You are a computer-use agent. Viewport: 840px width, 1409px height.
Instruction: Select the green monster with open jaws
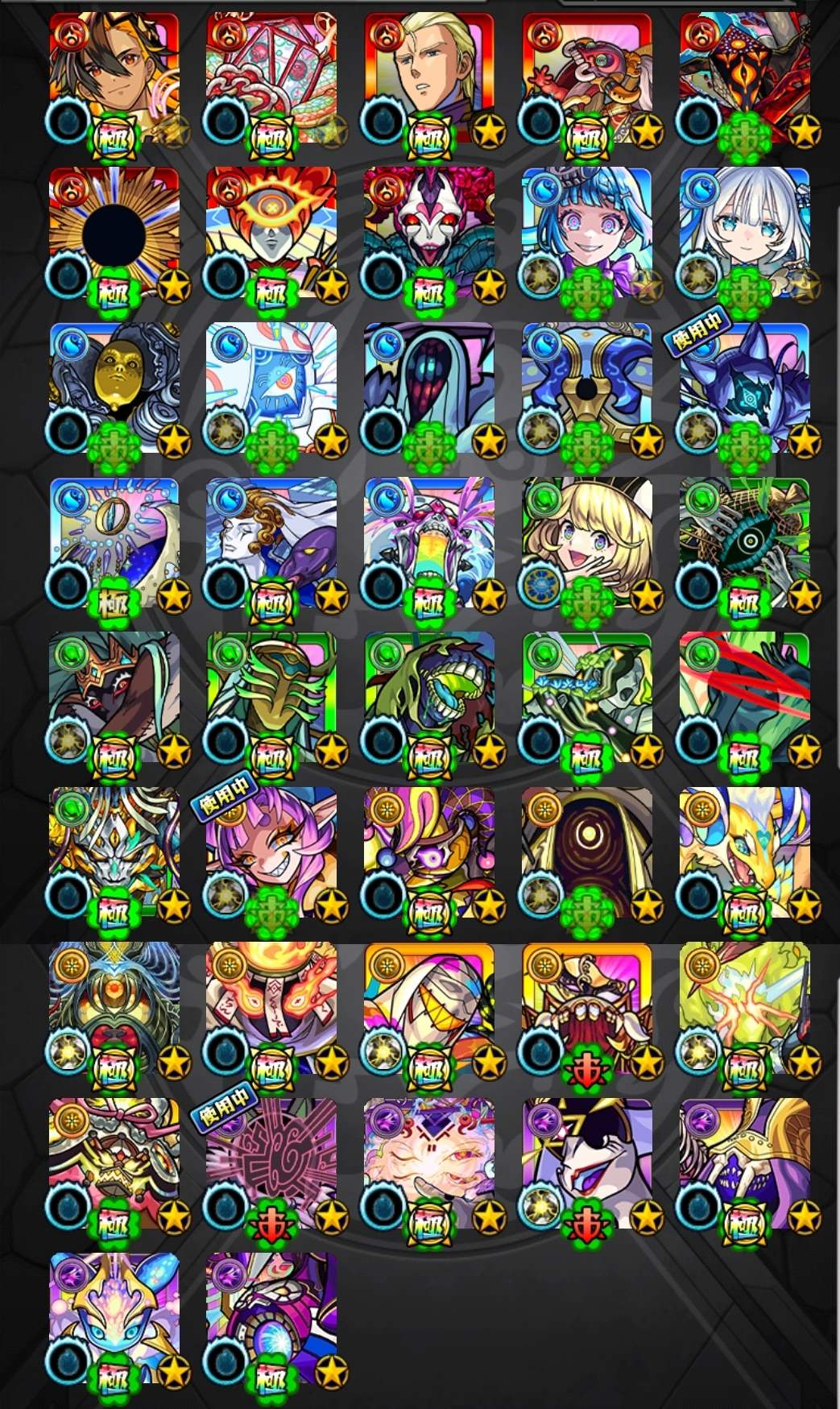point(428,697)
